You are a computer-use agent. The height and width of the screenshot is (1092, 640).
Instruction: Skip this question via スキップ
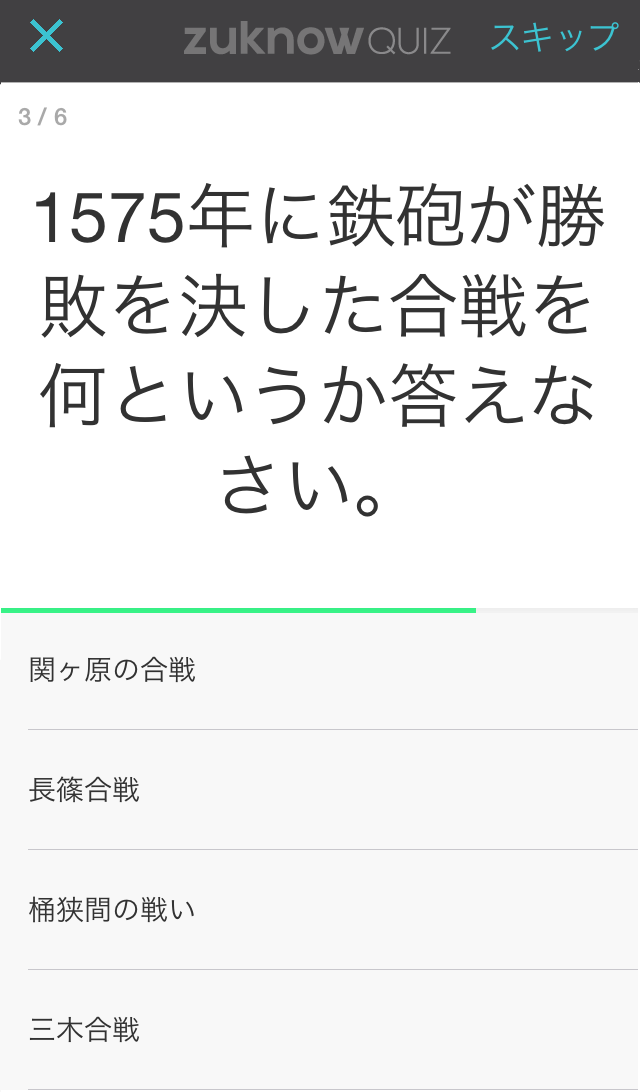(554, 37)
